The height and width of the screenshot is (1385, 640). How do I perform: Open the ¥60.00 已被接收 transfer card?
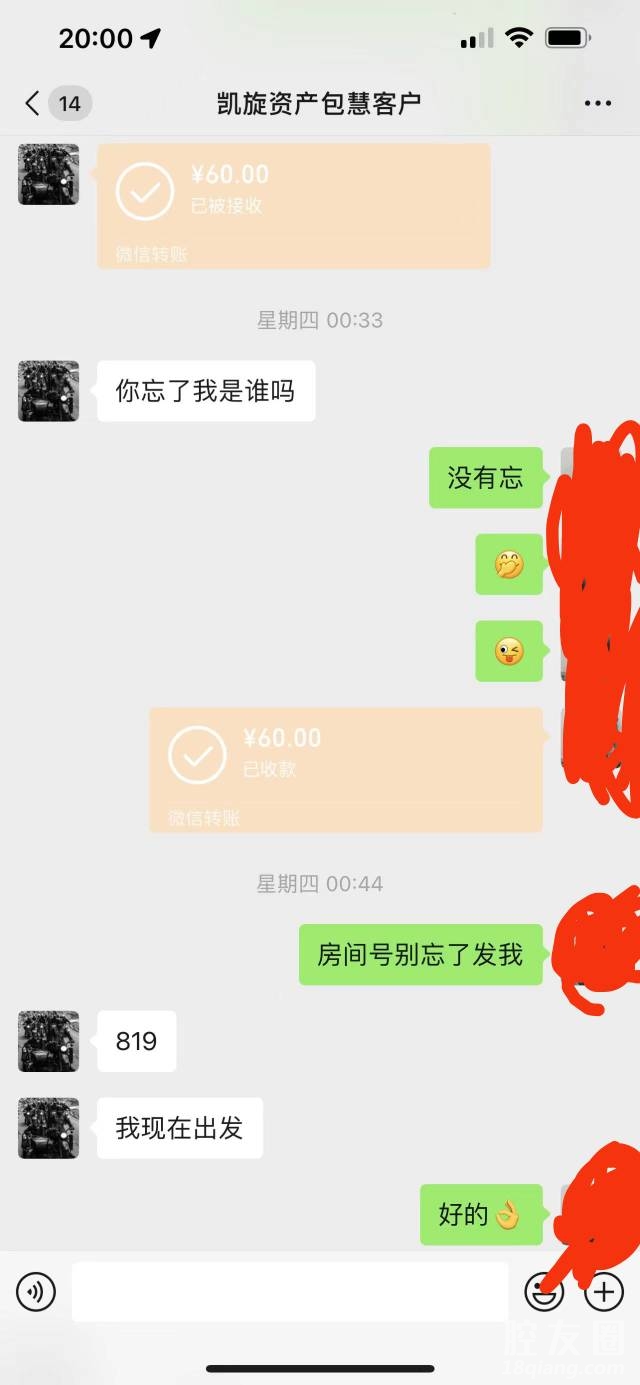pyautogui.click(x=293, y=205)
